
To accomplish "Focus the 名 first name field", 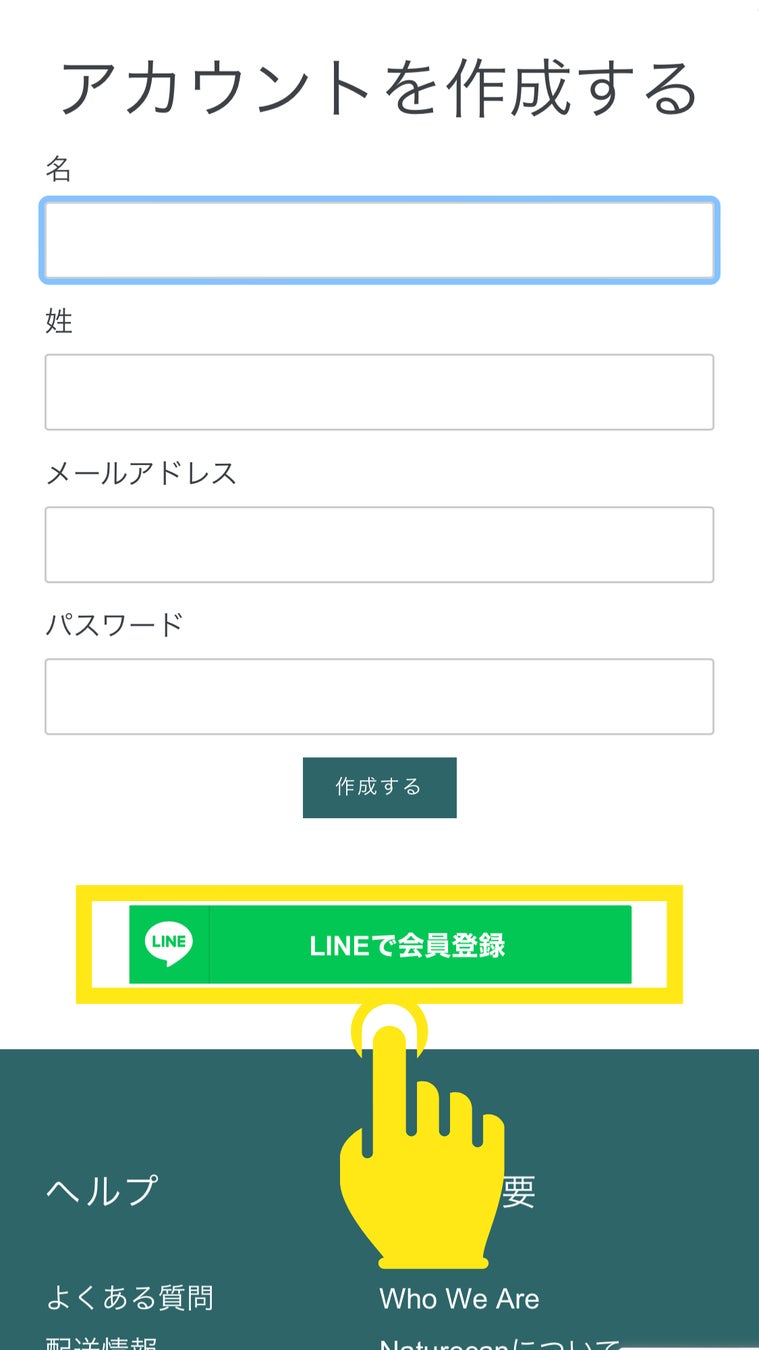I will click(x=379, y=240).
